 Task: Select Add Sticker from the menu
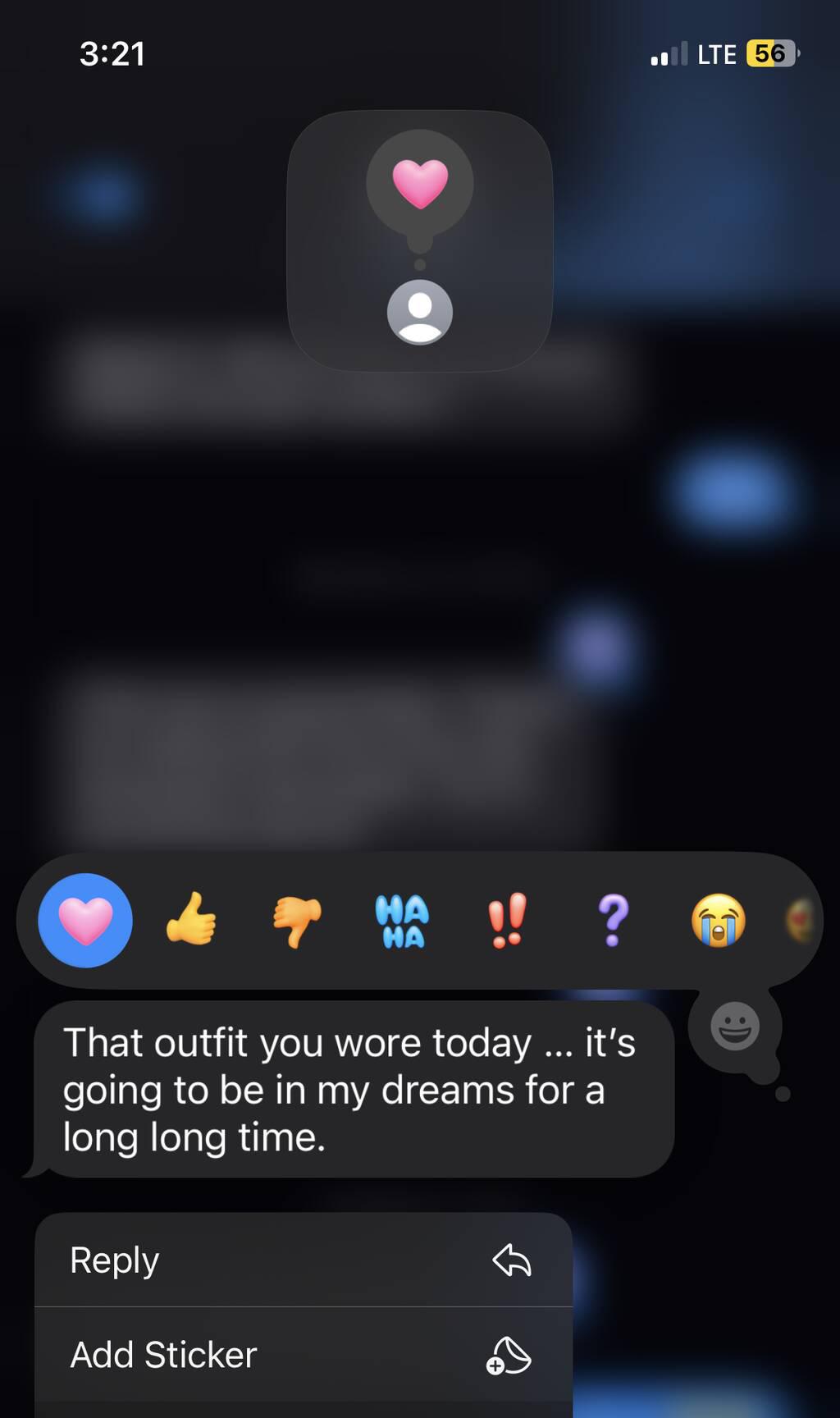304,1355
